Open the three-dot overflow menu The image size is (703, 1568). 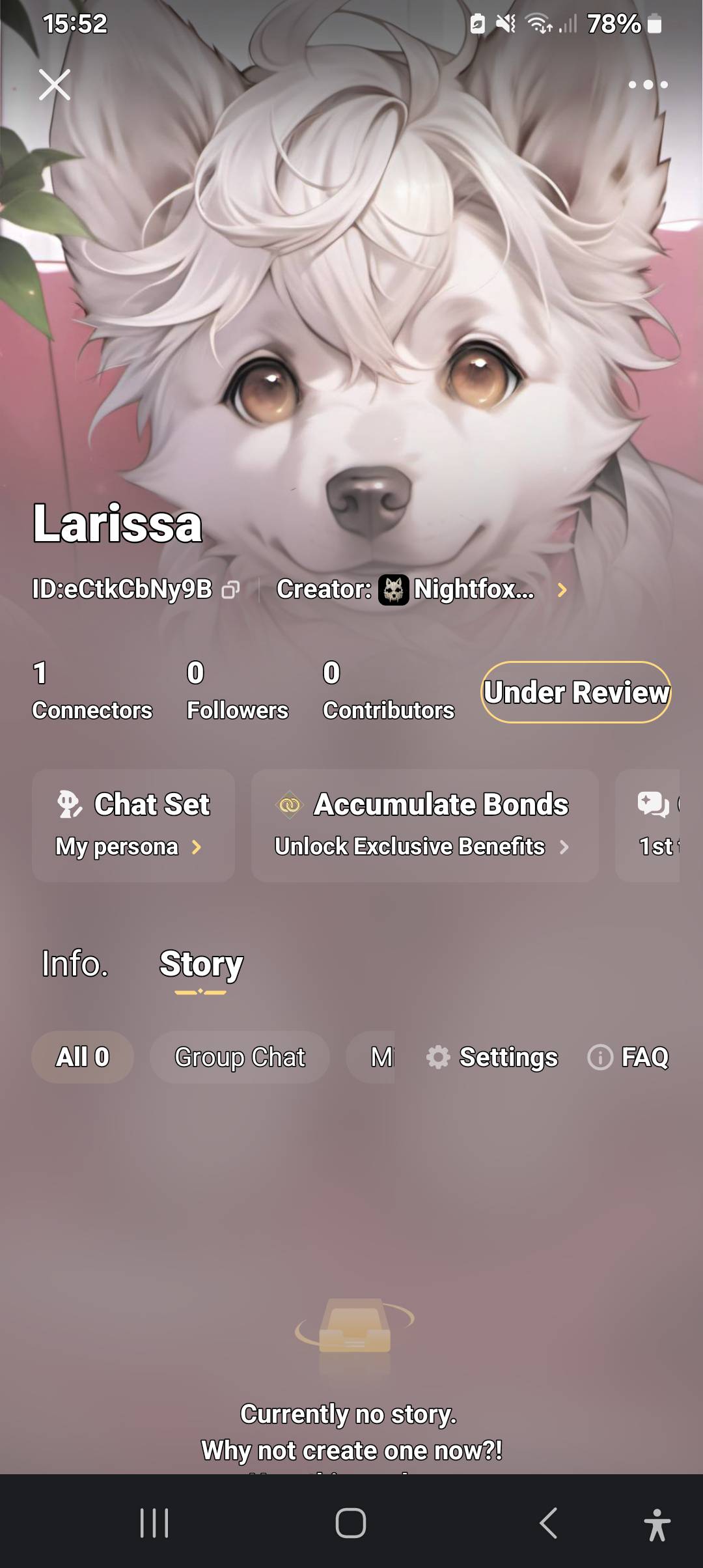(x=648, y=85)
